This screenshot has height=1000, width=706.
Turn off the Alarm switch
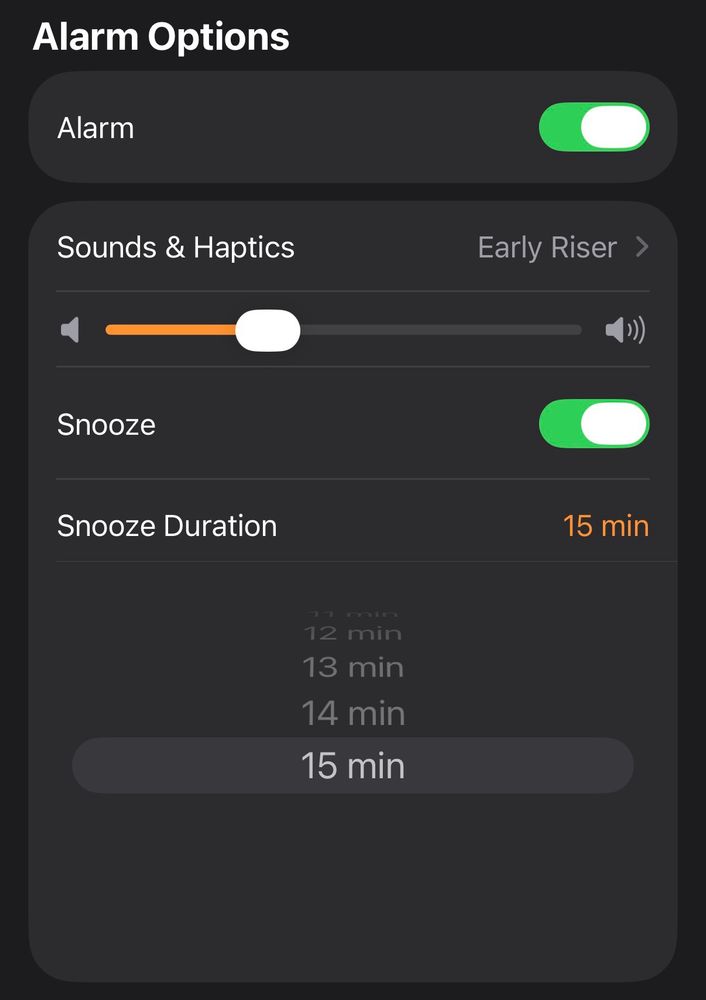tap(594, 127)
